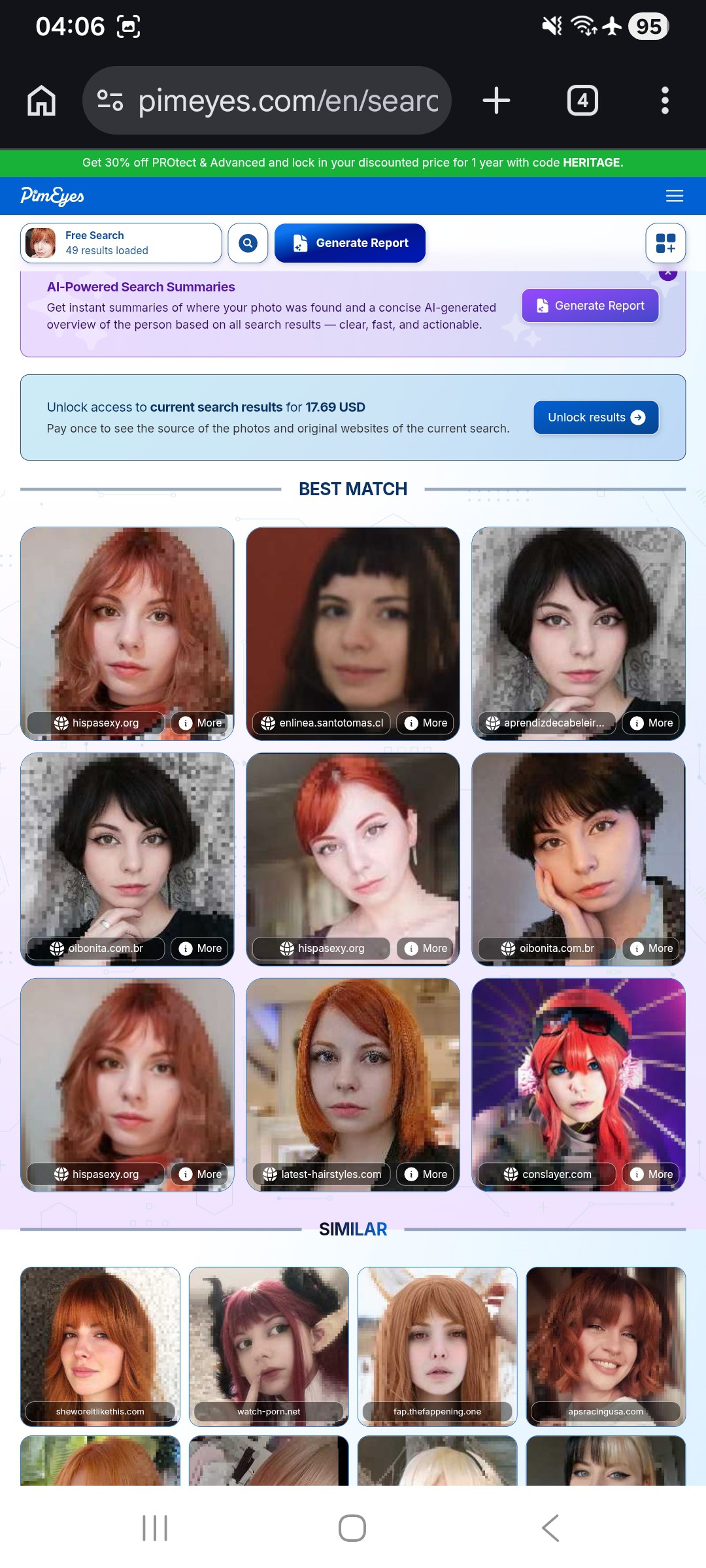This screenshot has height=1568, width=706.
Task: Open the browser home page
Action: 41,101
